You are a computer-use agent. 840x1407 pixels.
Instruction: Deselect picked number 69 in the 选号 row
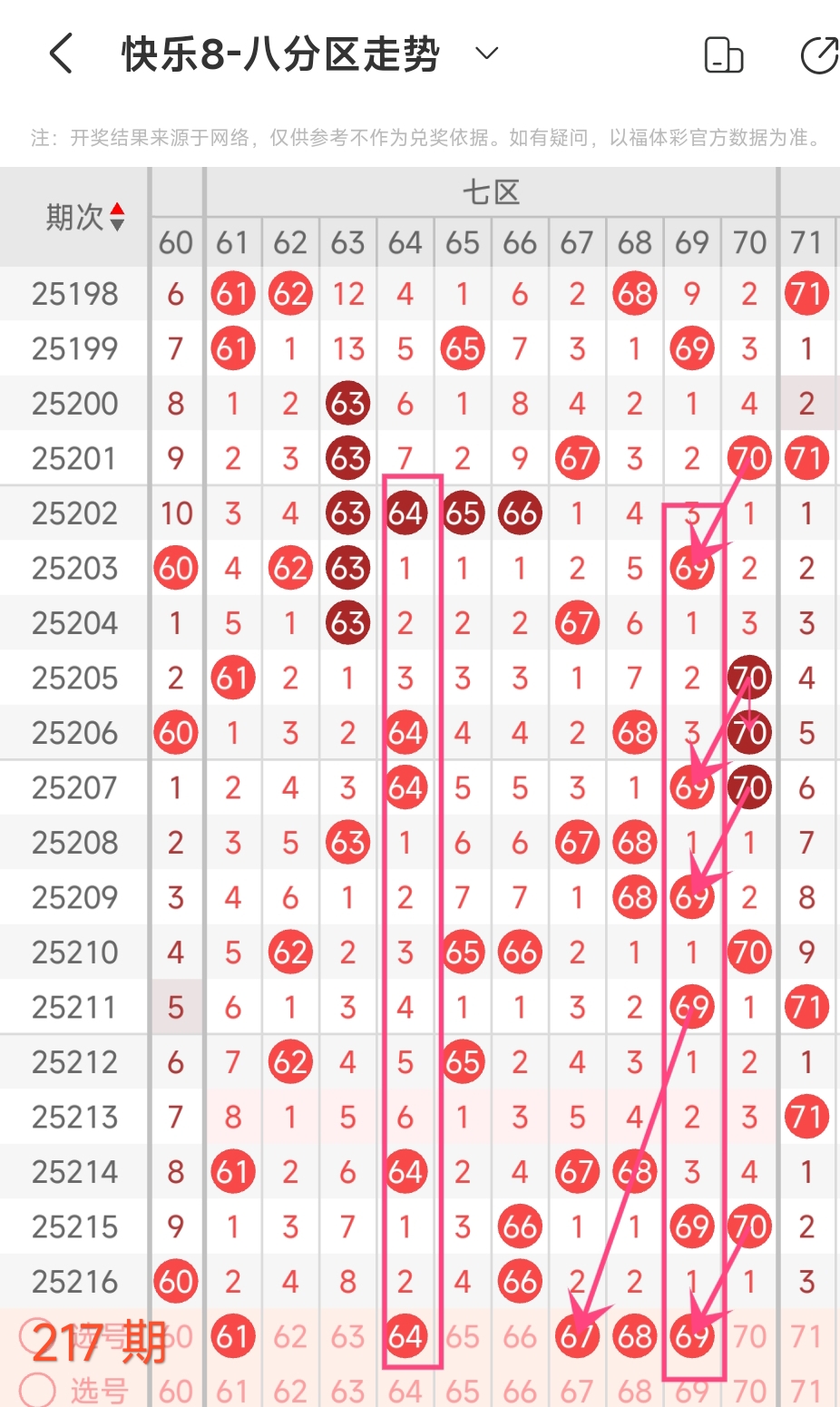[692, 1336]
